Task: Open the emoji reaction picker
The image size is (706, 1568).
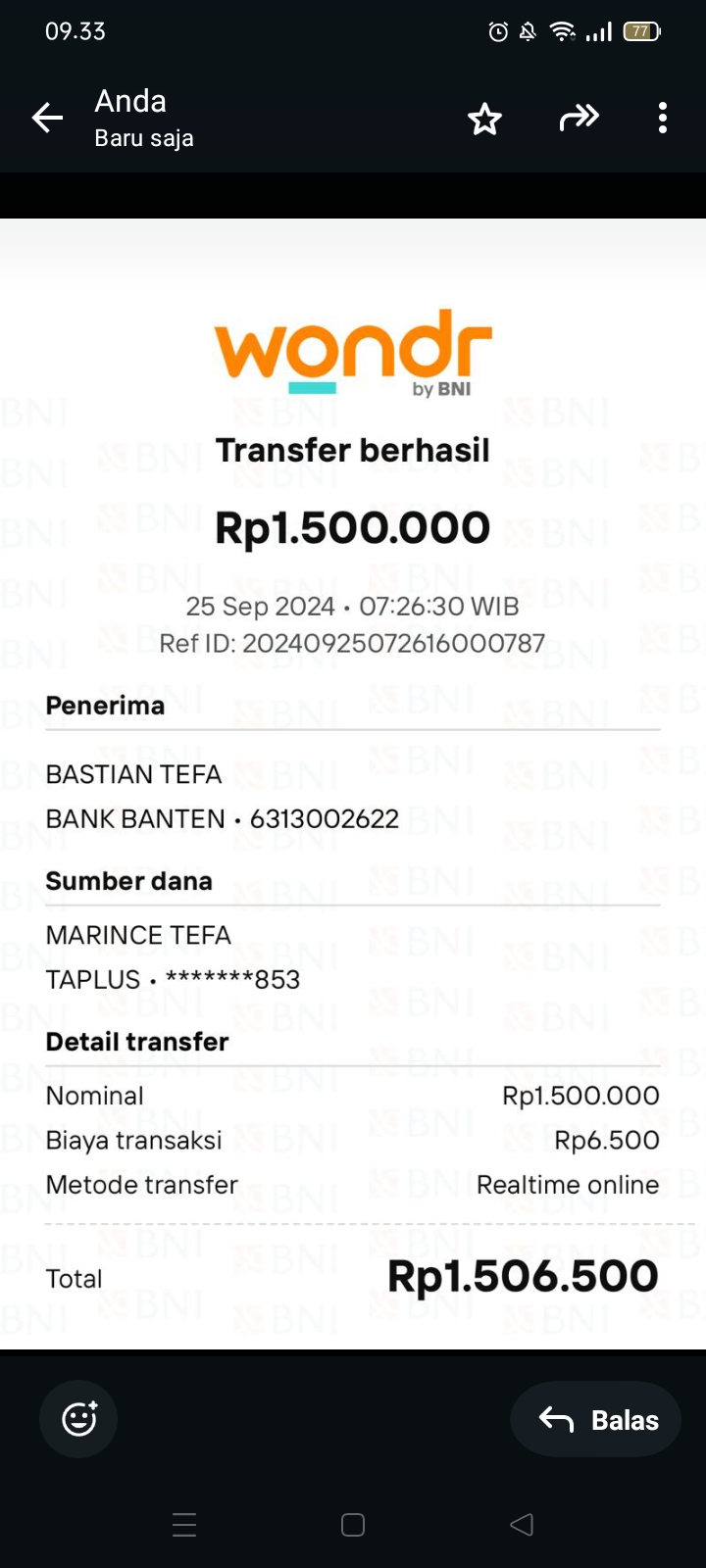Action: pyautogui.click(x=77, y=1418)
